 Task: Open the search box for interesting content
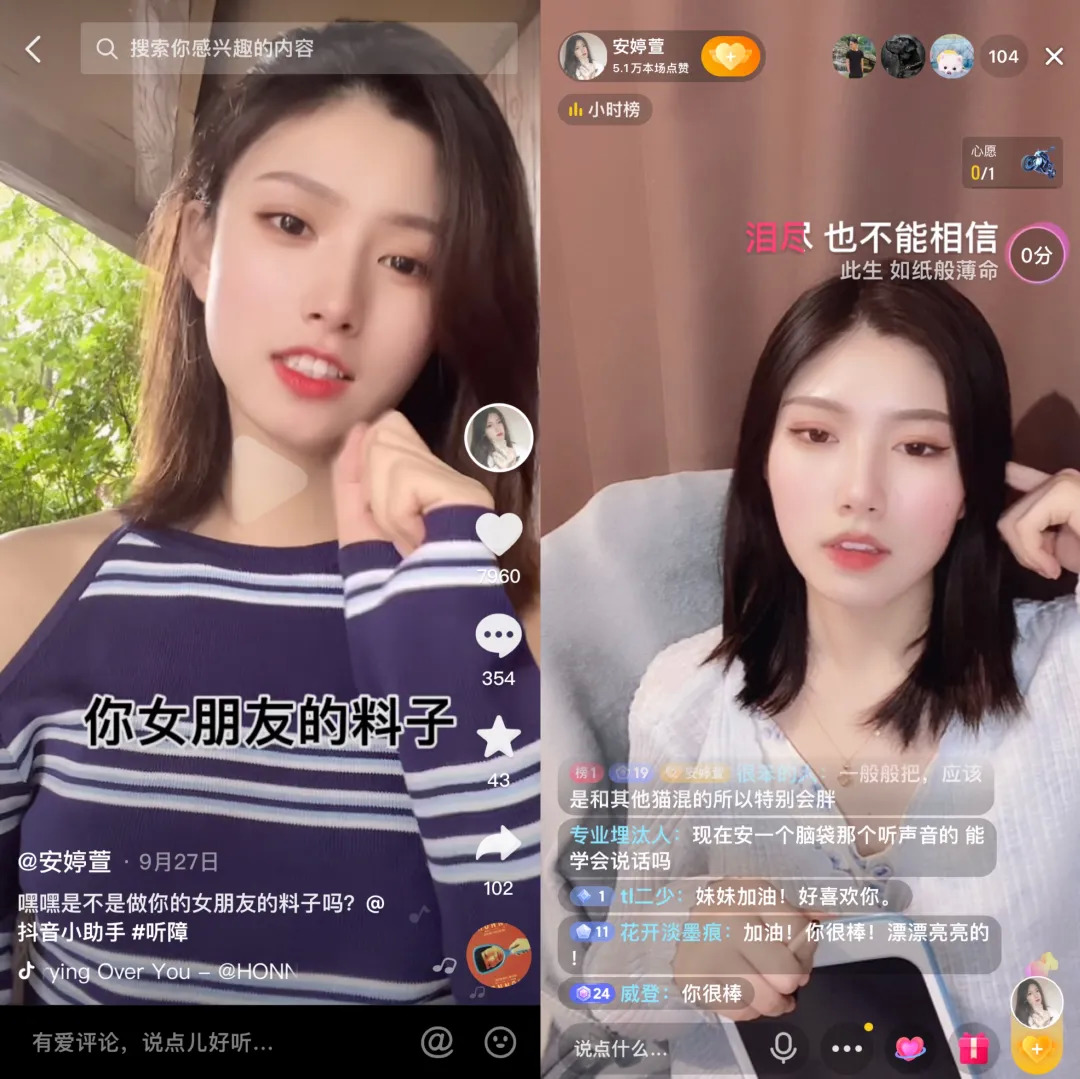(x=298, y=48)
